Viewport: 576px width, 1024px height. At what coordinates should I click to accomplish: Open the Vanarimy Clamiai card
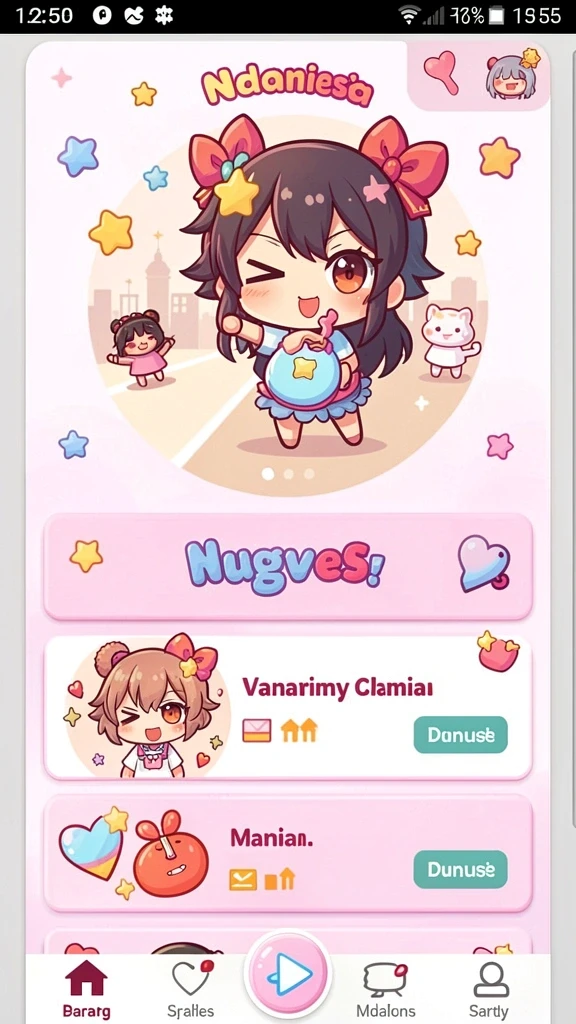pos(288,708)
